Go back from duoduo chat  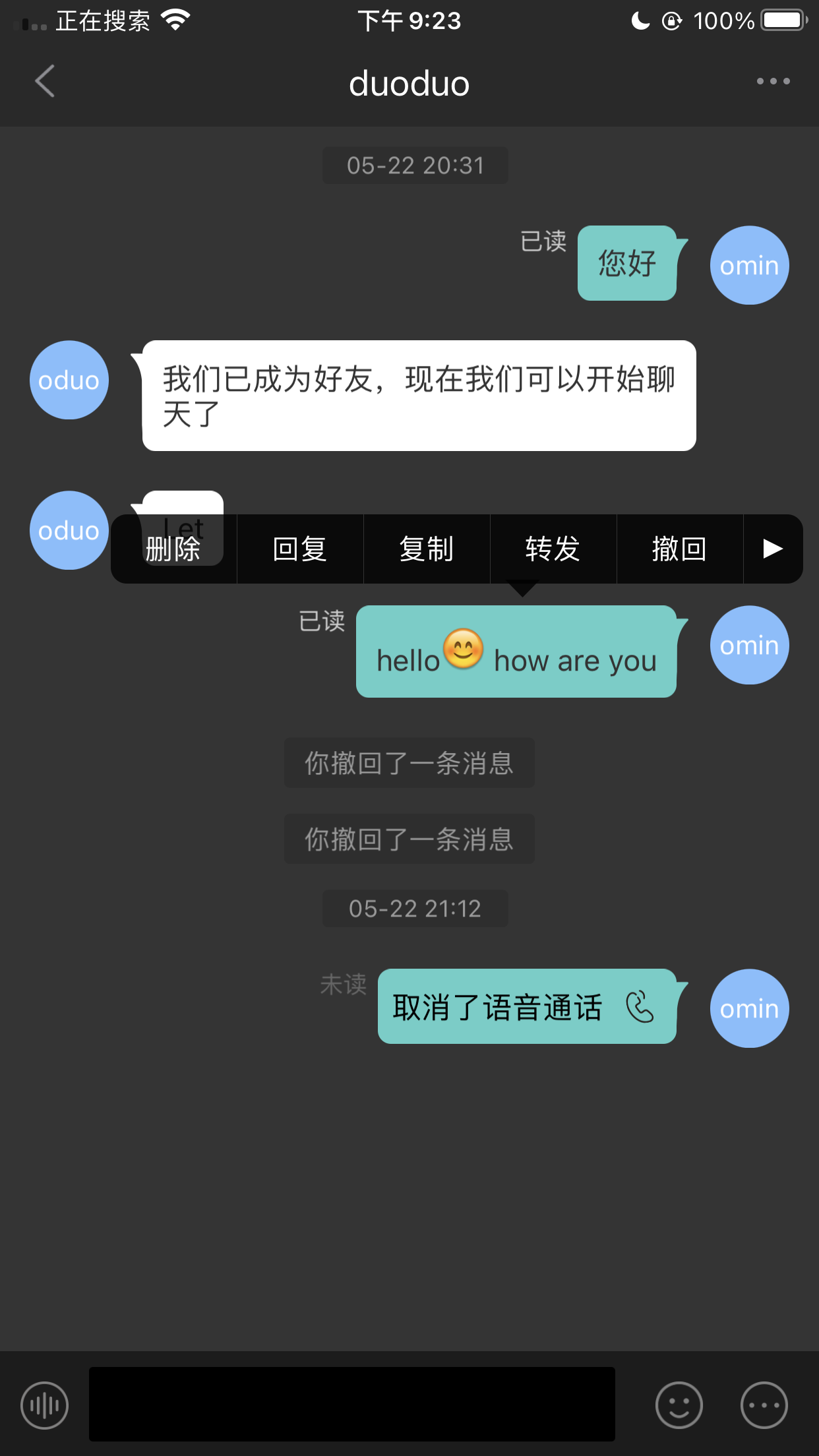click(45, 82)
